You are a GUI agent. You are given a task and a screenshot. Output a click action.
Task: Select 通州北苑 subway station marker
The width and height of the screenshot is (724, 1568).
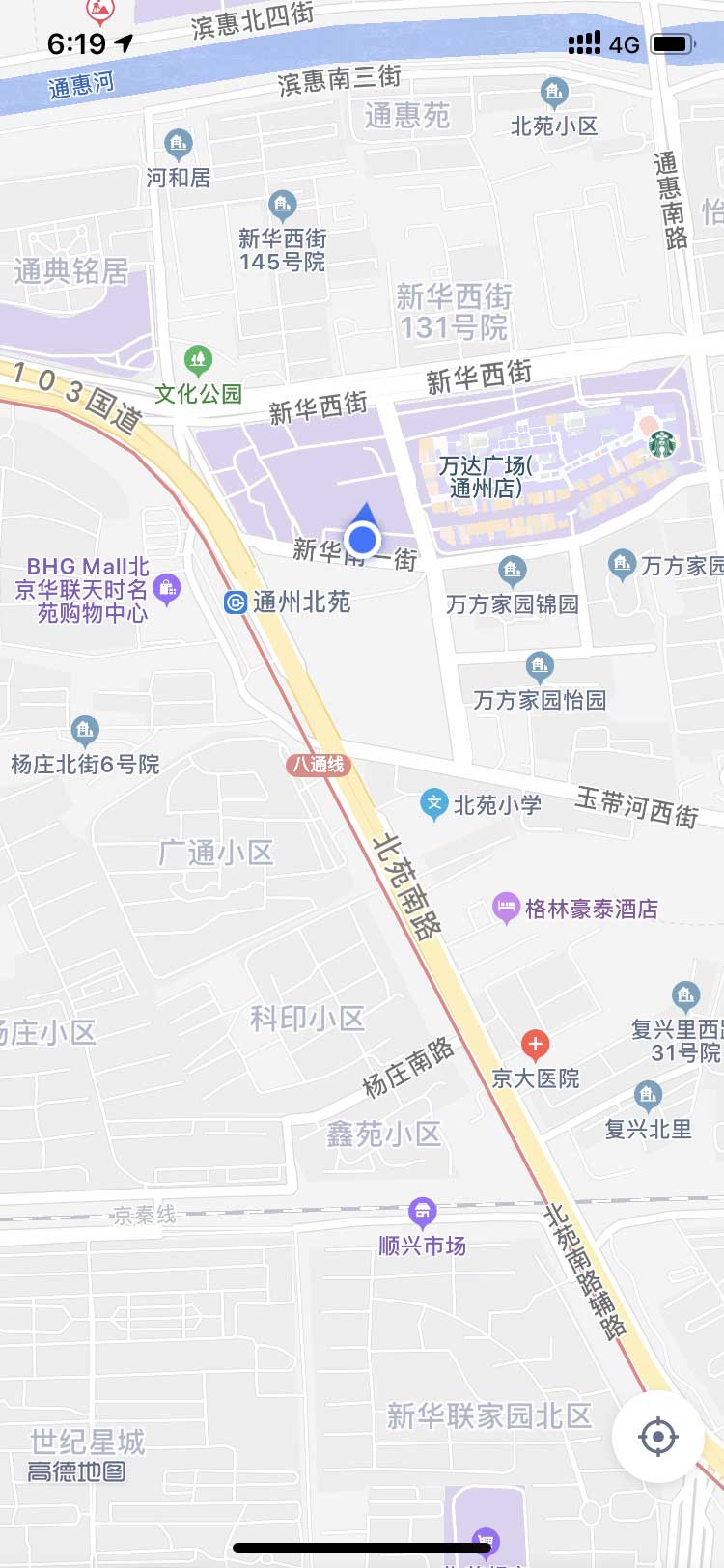click(x=236, y=602)
